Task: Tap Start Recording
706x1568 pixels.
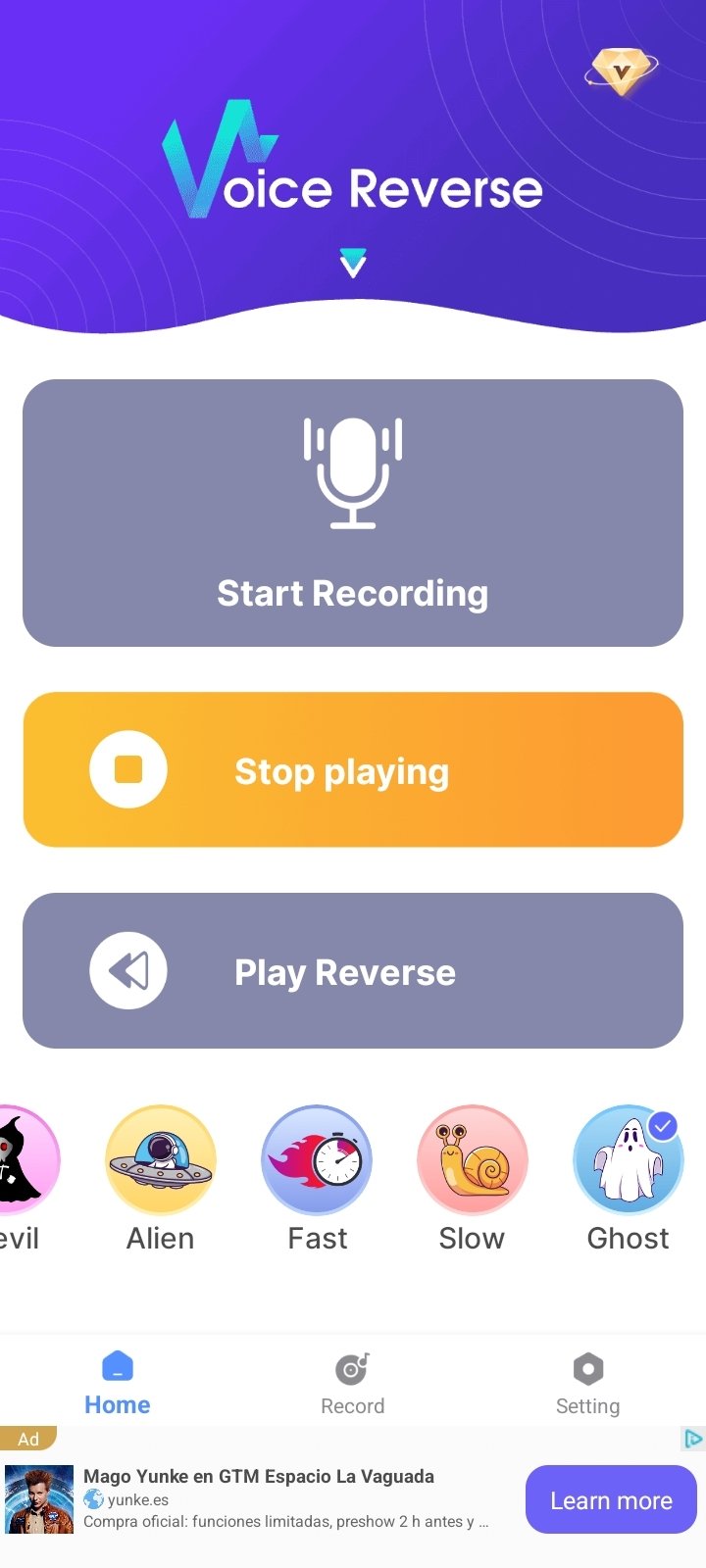Action: tap(353, 513)
